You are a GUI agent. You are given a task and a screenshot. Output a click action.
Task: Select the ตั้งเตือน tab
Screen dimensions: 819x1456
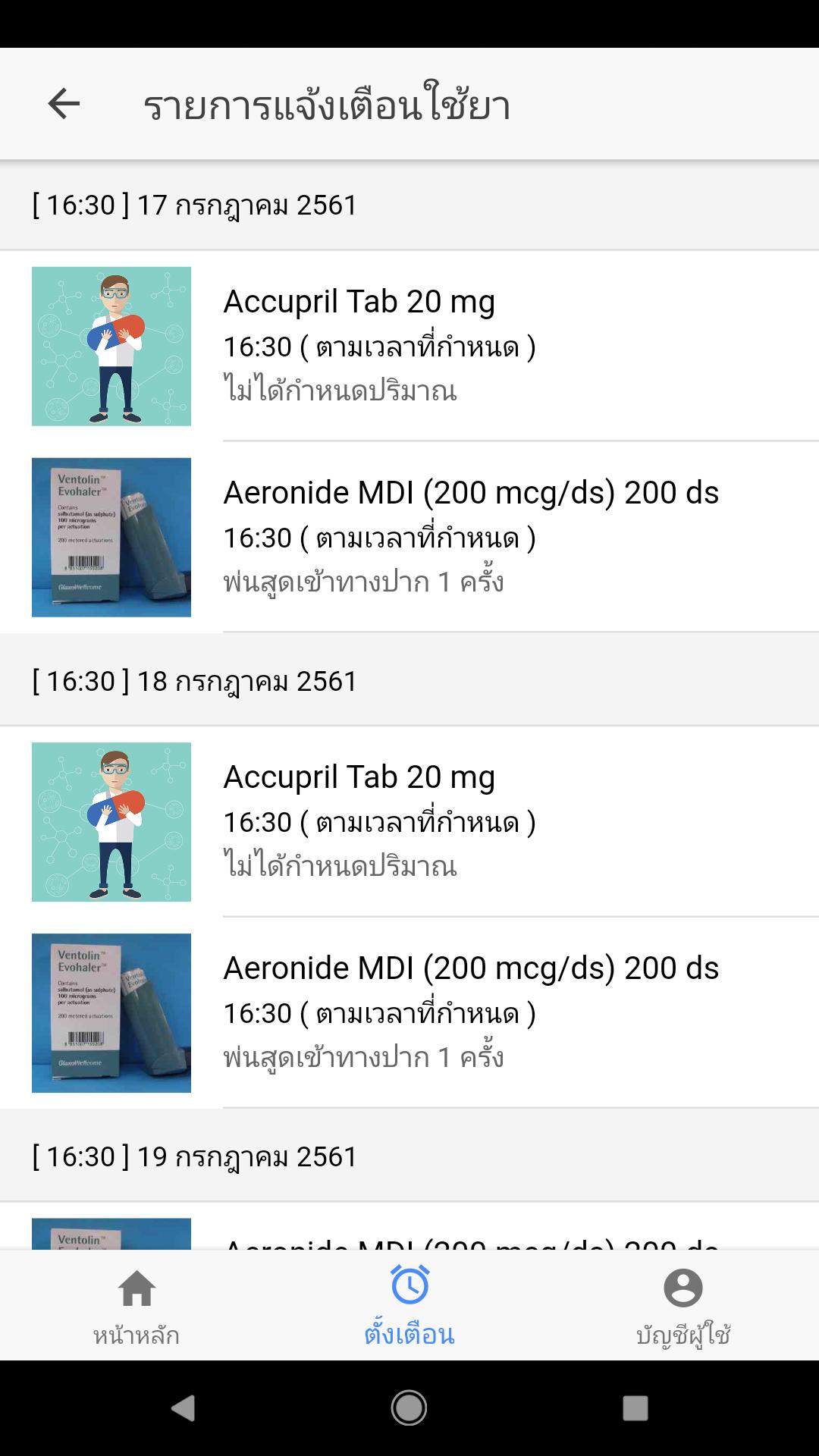click(x=409, y=1306)
